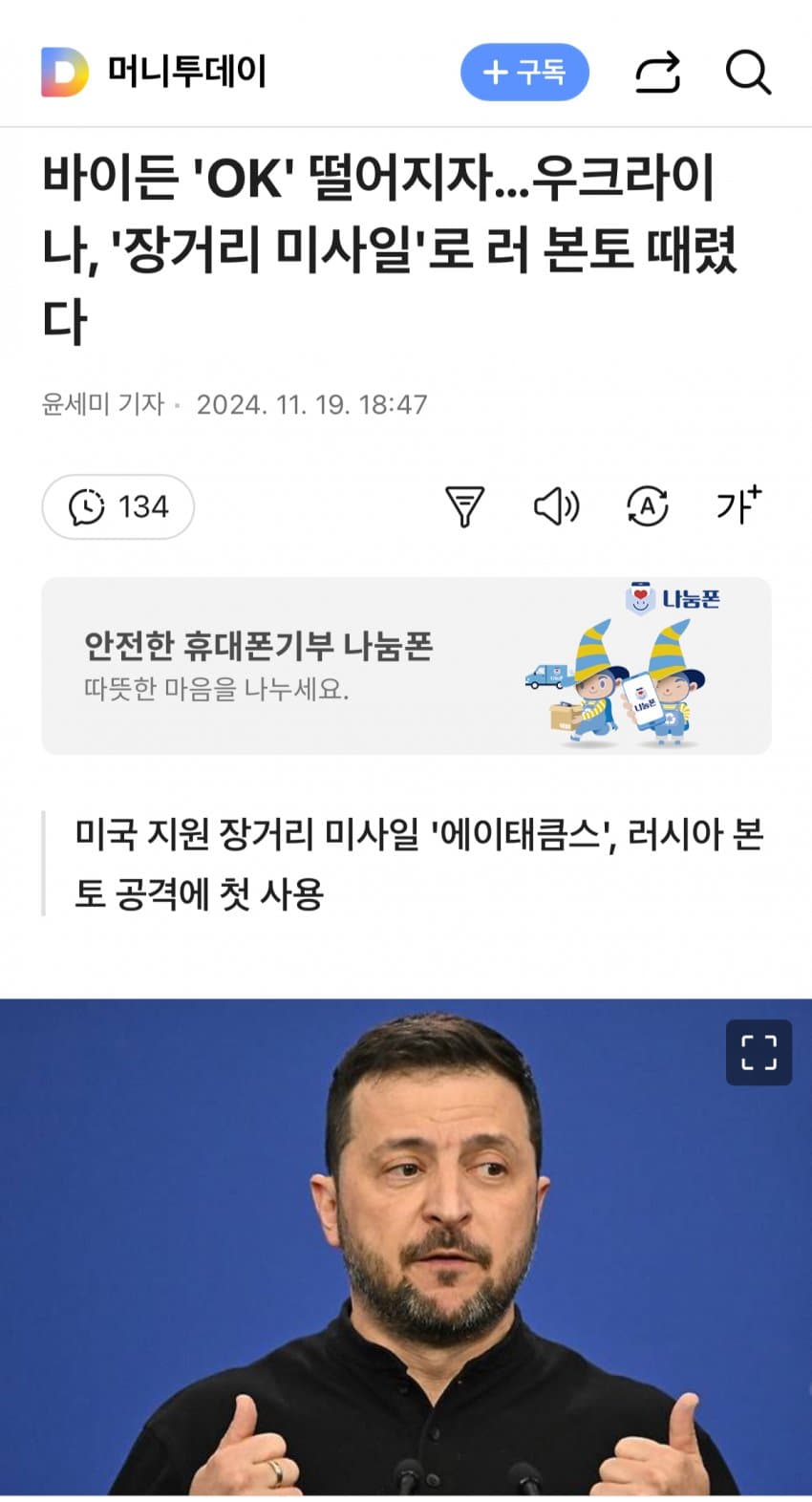The width and height of the screenshot is (812, 1502).
Task: View the 134 comments
Action: [x=118, y=506]
